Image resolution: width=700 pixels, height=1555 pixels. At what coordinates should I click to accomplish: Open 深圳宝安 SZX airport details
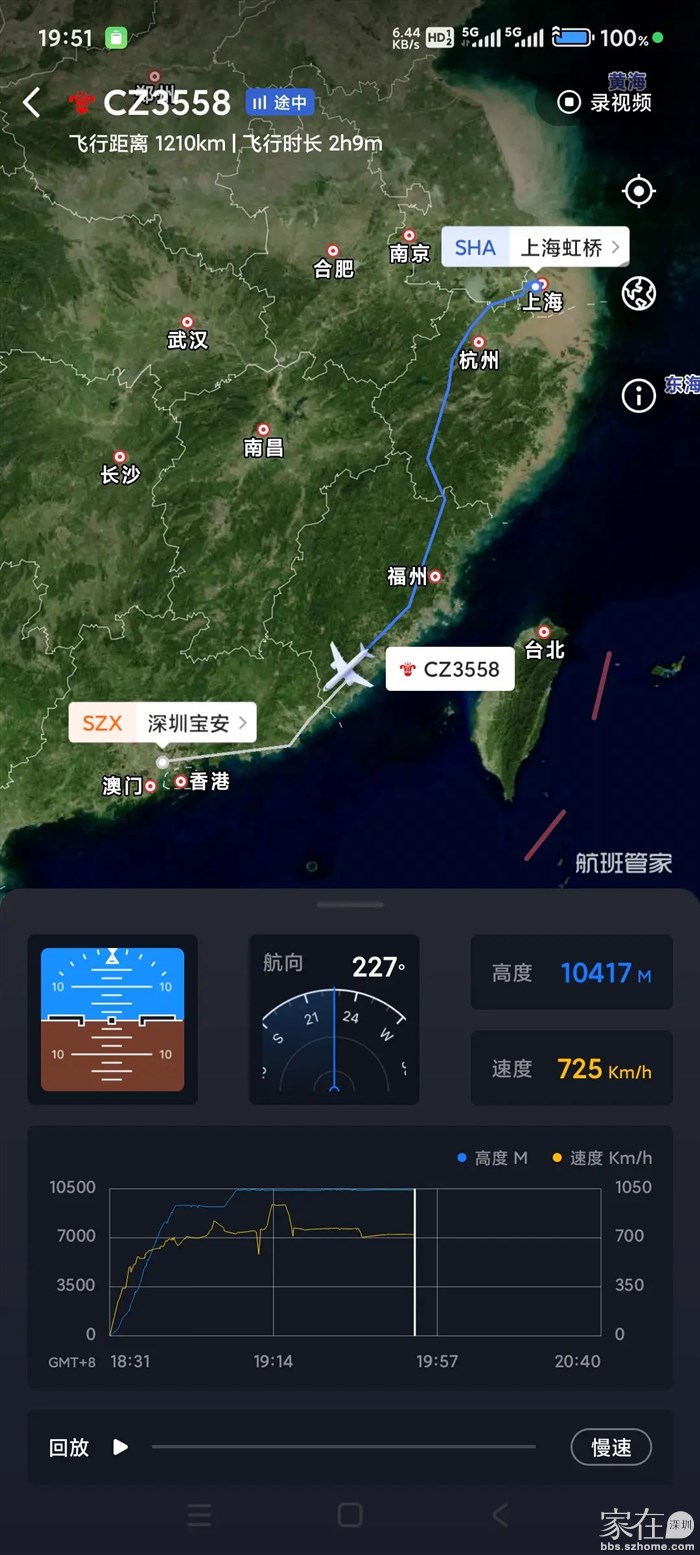point(163,723)
